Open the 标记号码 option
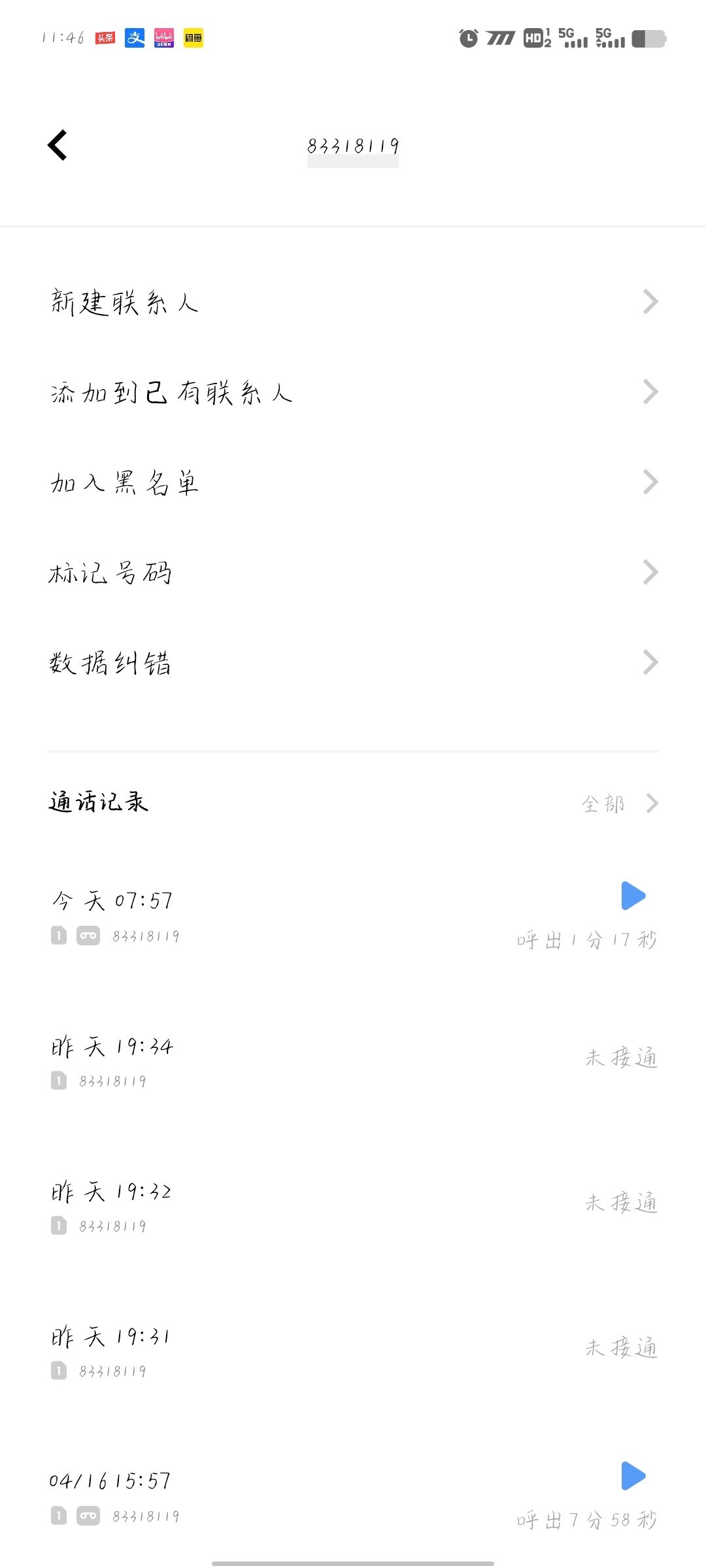The image size is (706, 1568). [x=353, y=572]
